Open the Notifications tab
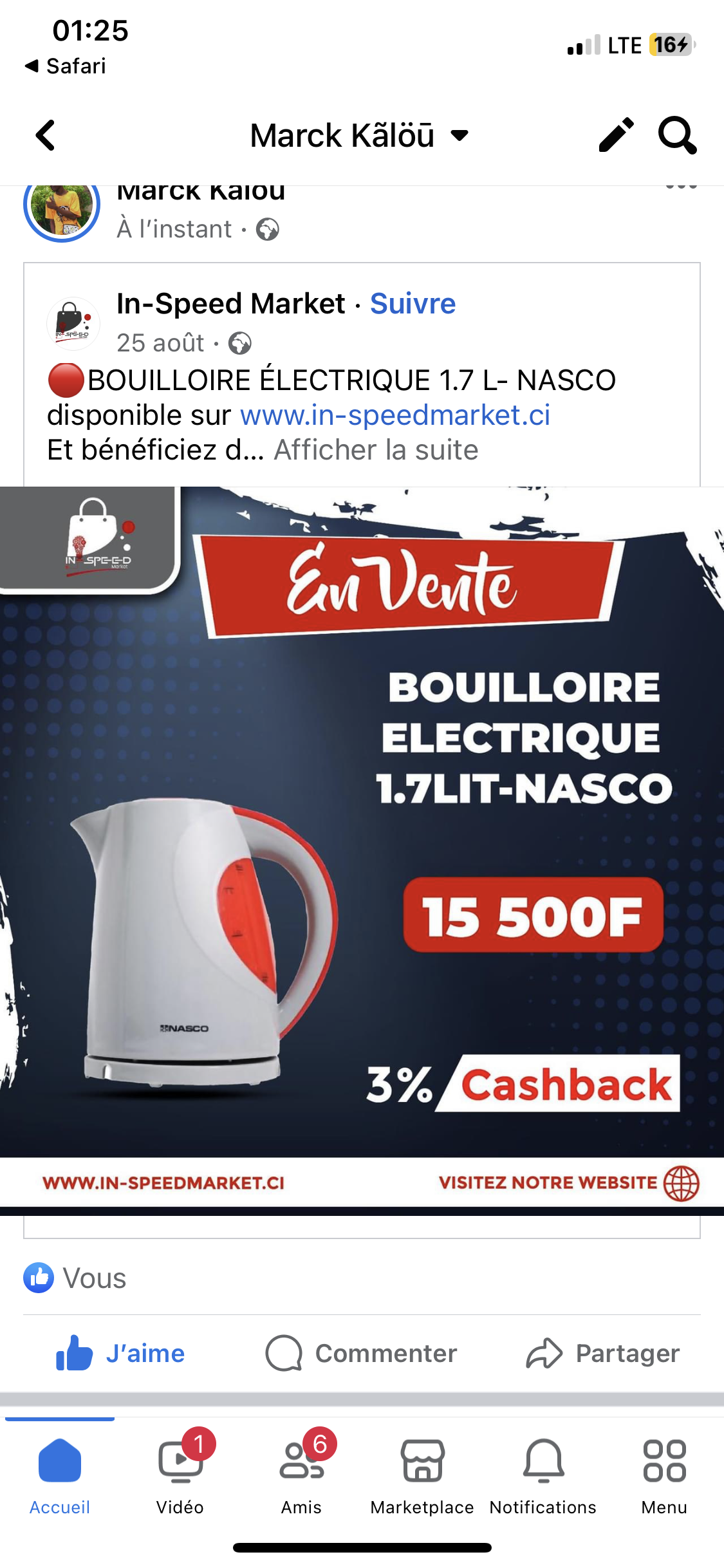724x1568 pixels. pos(543,1474)
